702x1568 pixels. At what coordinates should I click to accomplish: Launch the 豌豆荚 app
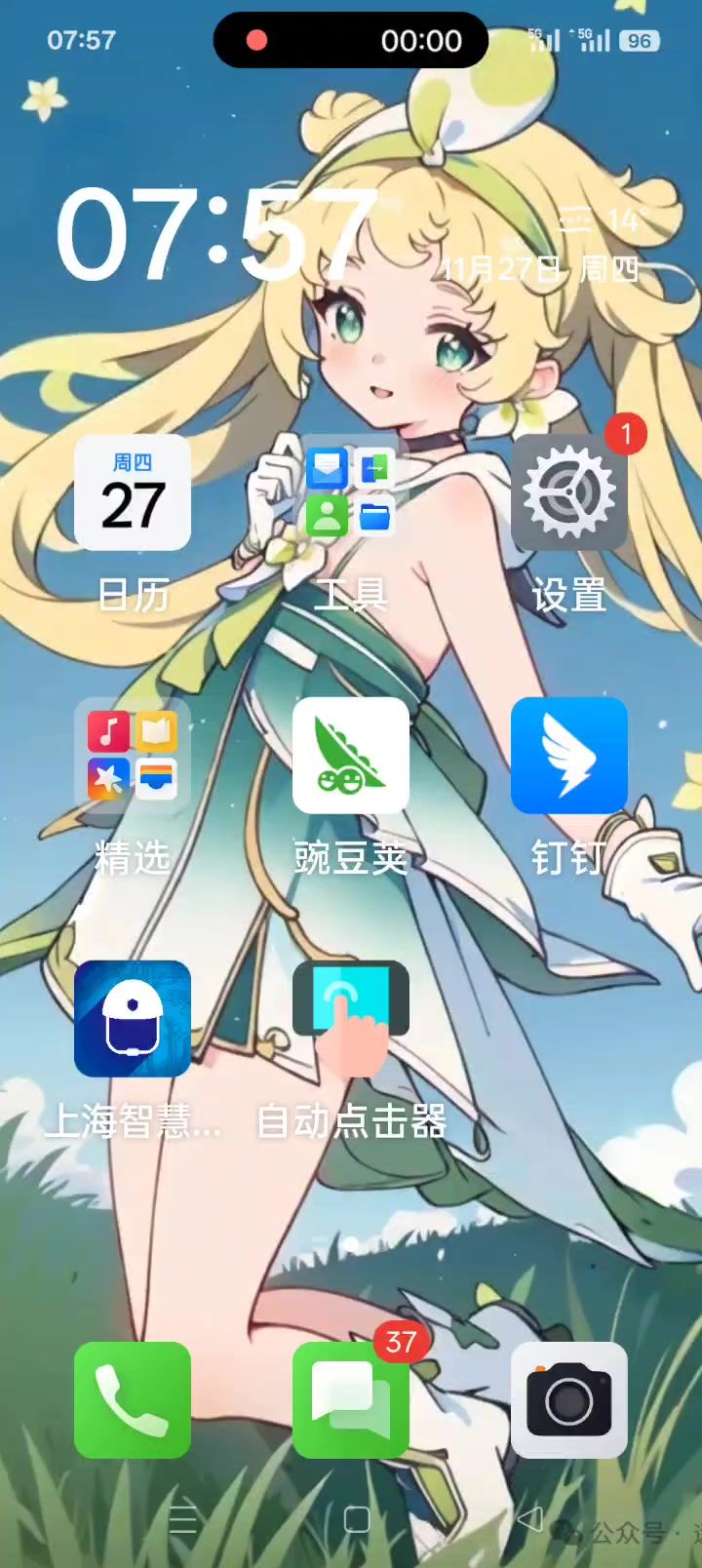click(351, 756)
